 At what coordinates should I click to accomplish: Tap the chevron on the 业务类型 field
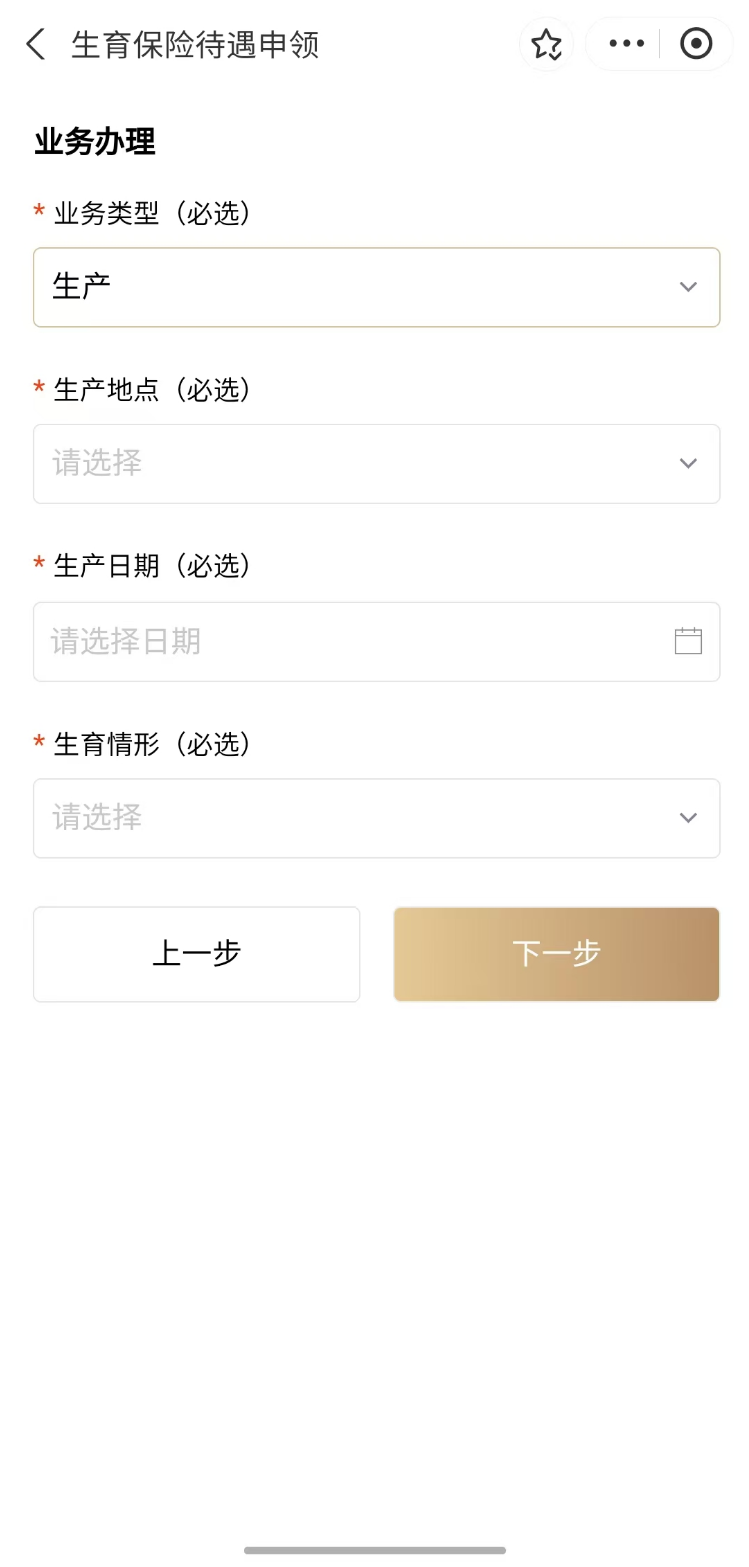688,287
